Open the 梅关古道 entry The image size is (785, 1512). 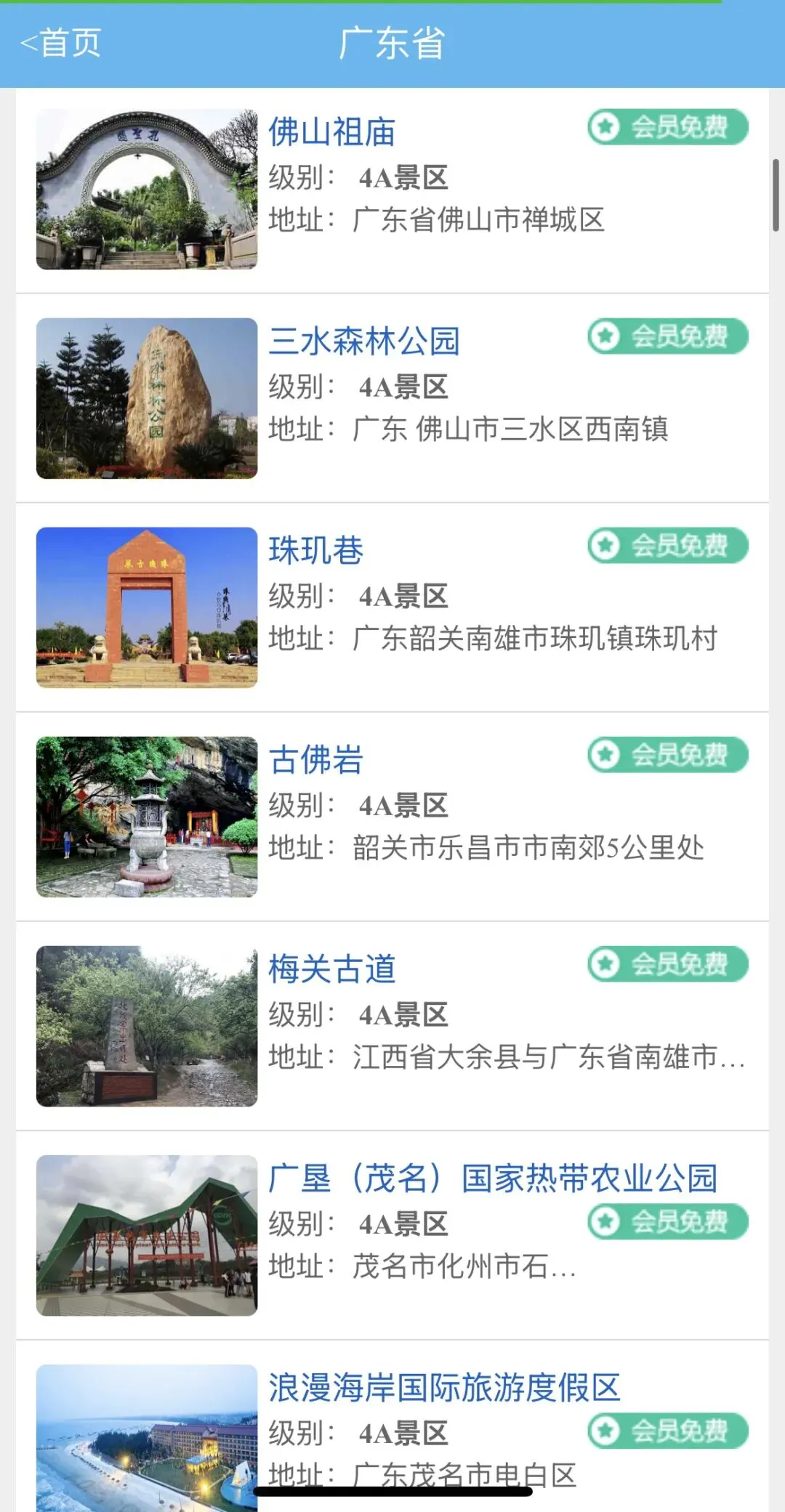[331, 969]
